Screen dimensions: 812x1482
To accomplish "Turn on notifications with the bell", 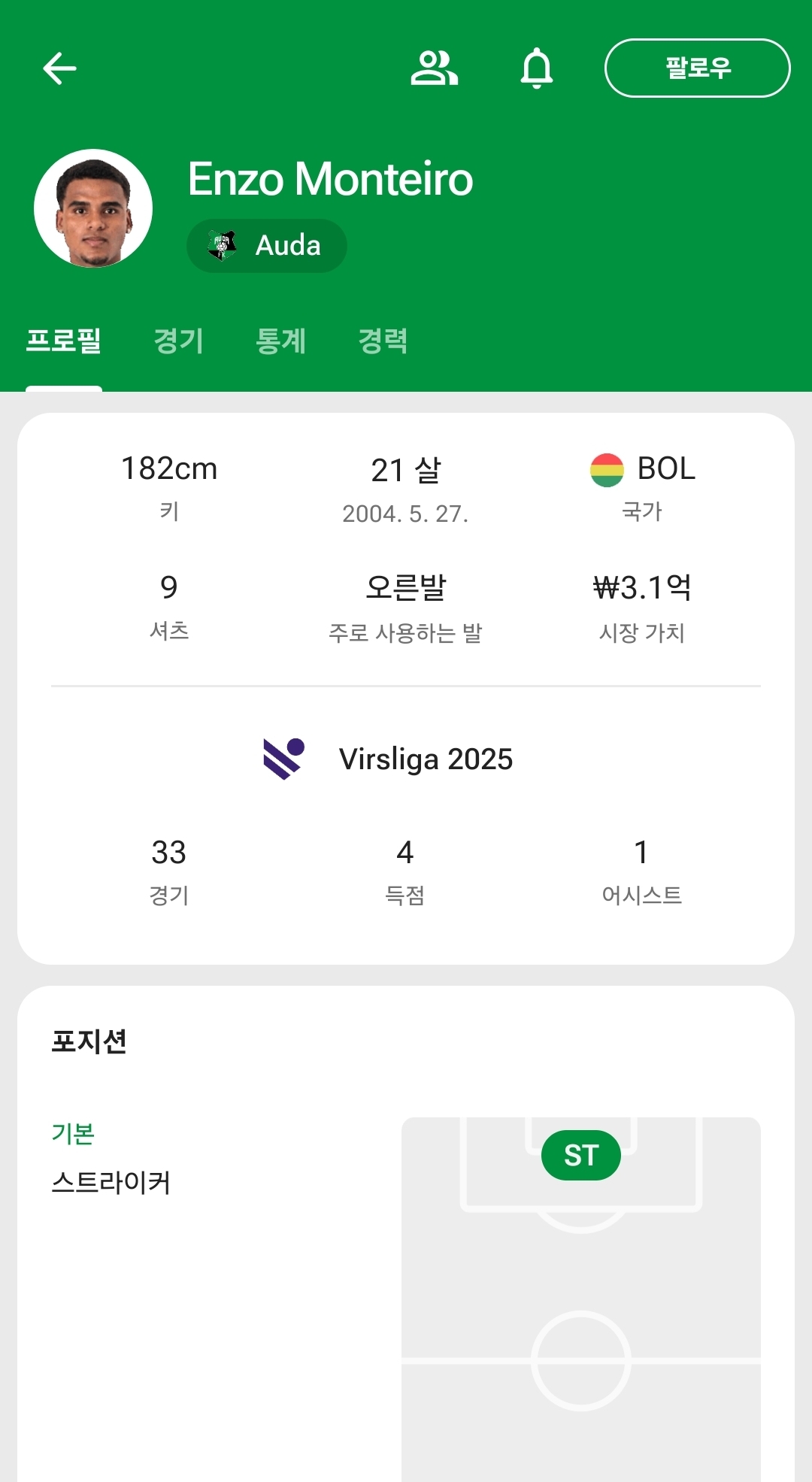I will point(536,68).
